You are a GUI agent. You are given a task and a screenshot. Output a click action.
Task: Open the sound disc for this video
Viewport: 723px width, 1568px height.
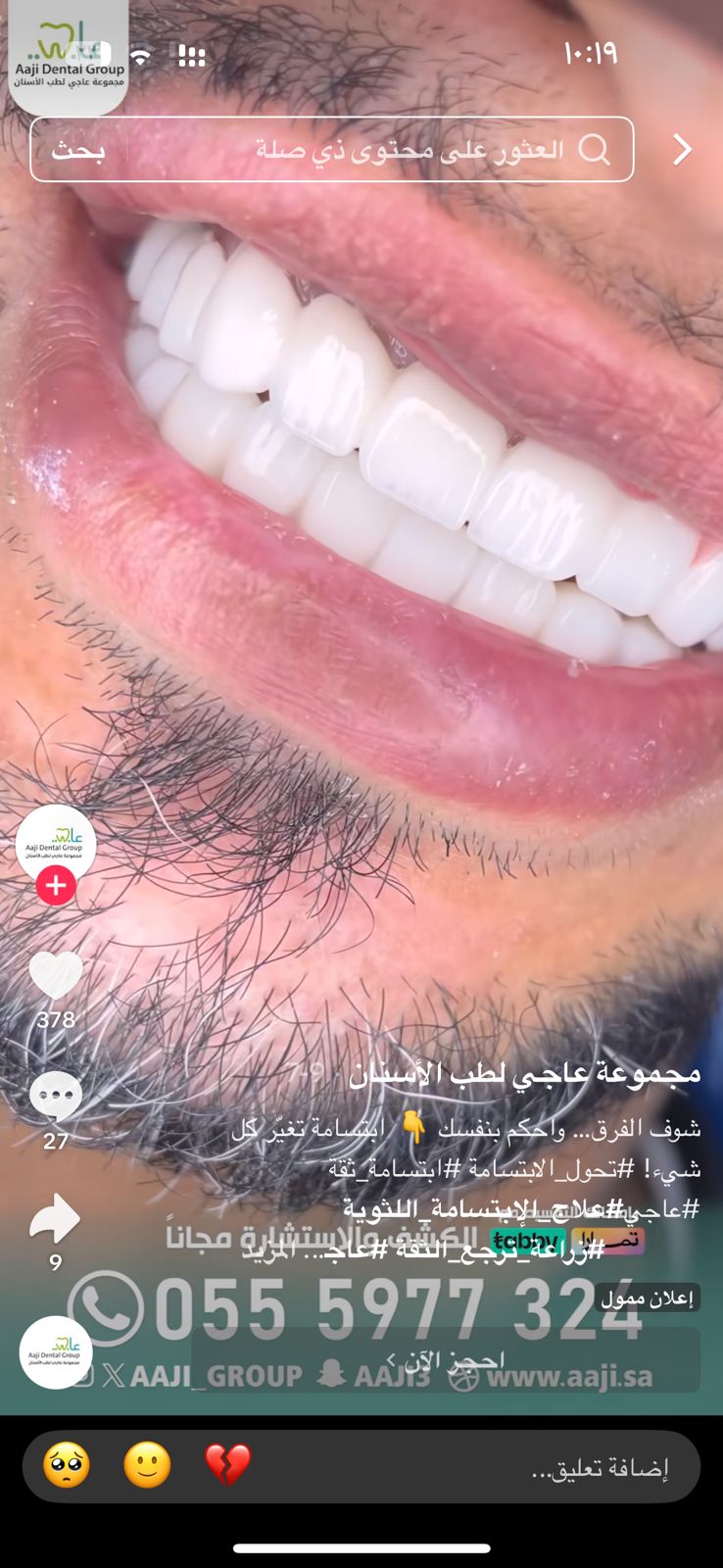pyautogui.click(x=56, y=1352)
